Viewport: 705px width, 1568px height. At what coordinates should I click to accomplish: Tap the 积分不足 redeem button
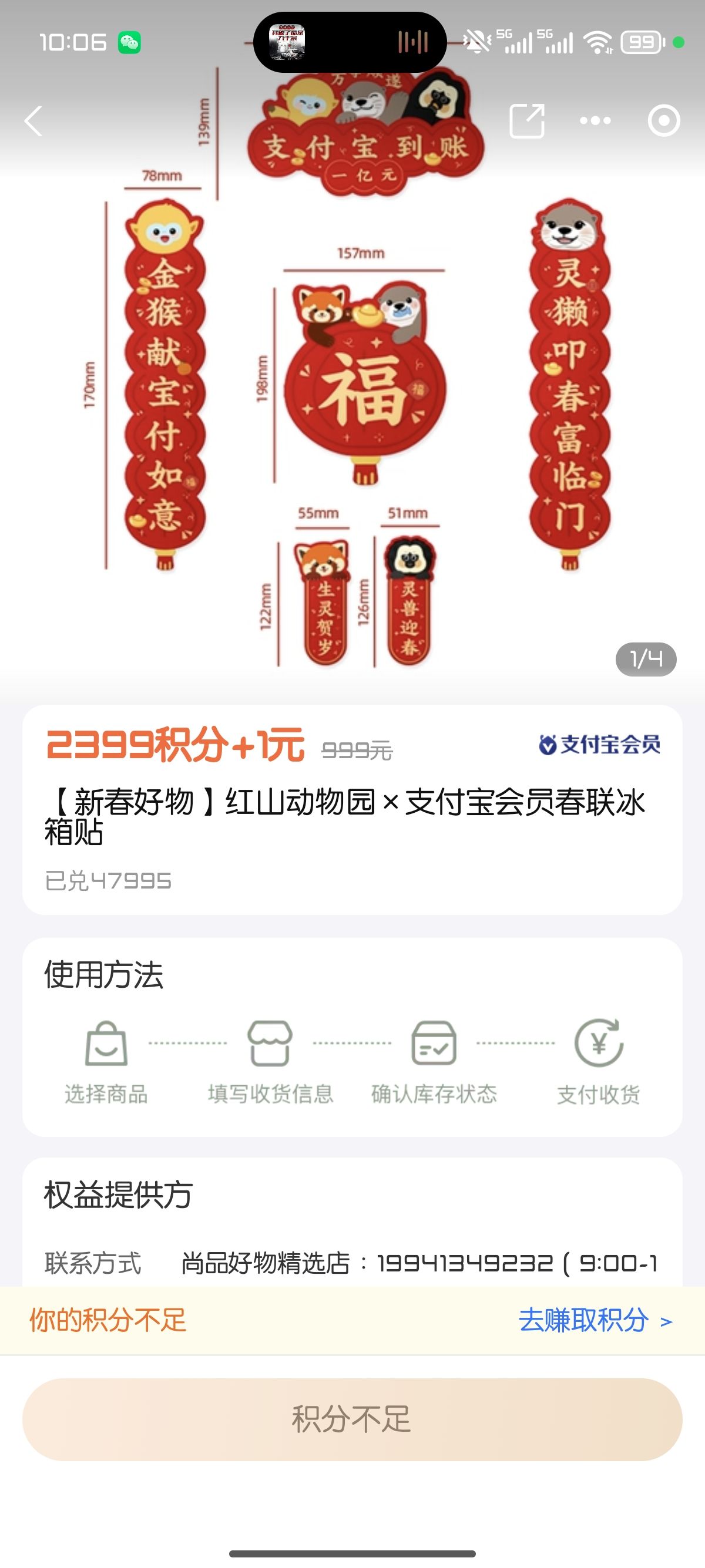[x=352, y=1419]
